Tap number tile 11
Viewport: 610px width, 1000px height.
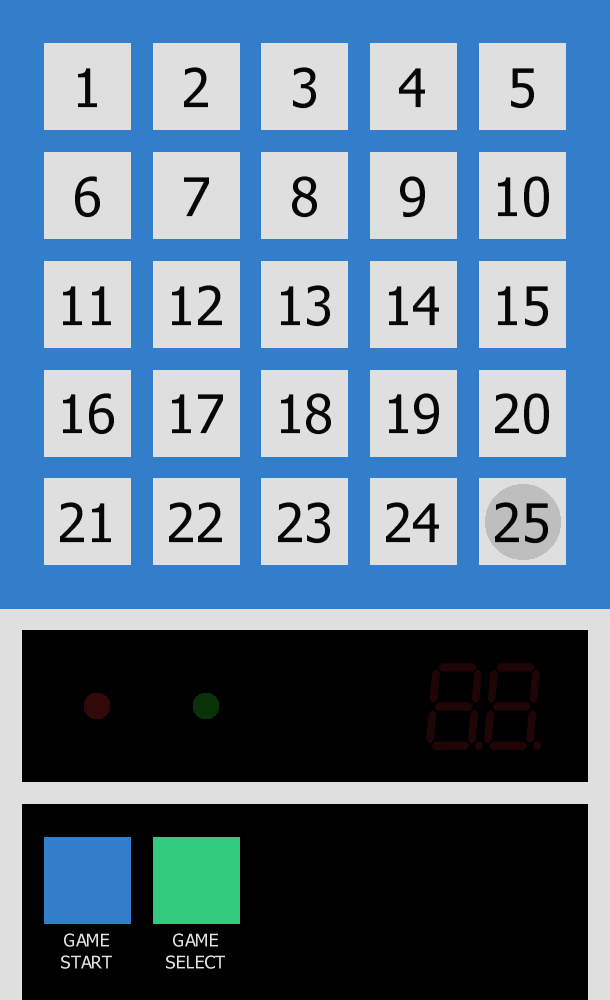coord(87,305)
